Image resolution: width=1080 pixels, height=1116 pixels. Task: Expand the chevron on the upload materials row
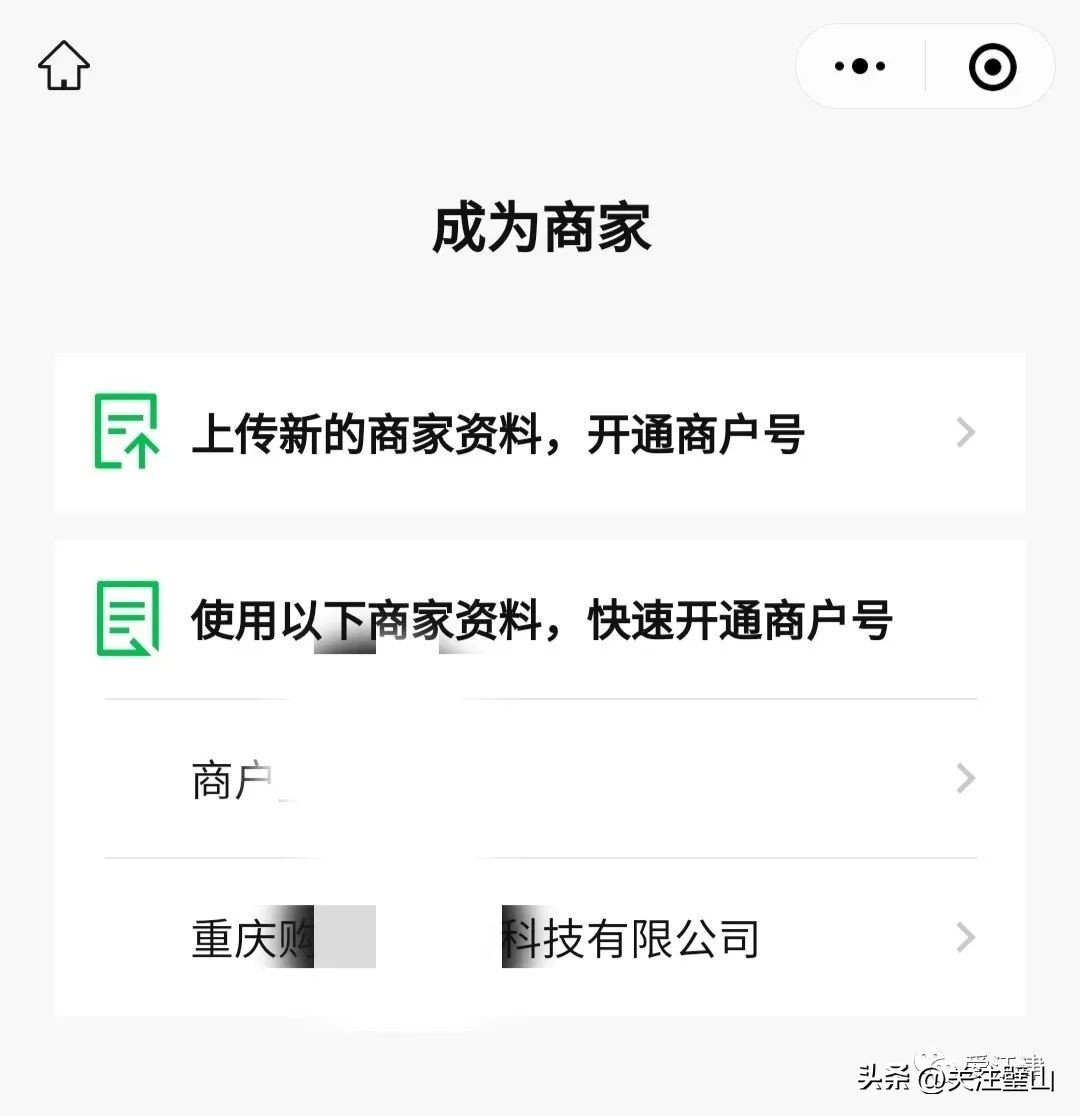tap(963, 432)
